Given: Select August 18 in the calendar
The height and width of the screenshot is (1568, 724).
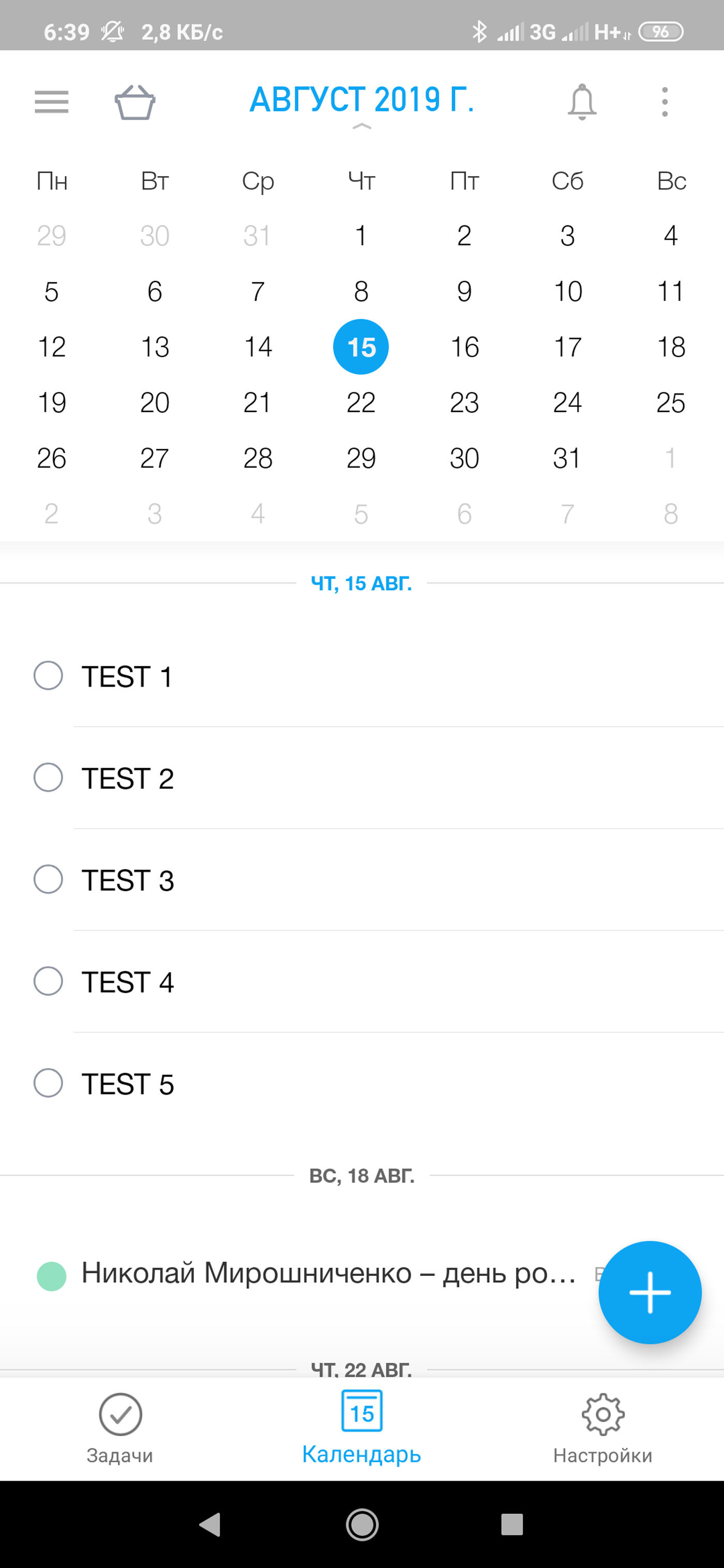Looking at the screenshot, I should (x=671, y=347).
